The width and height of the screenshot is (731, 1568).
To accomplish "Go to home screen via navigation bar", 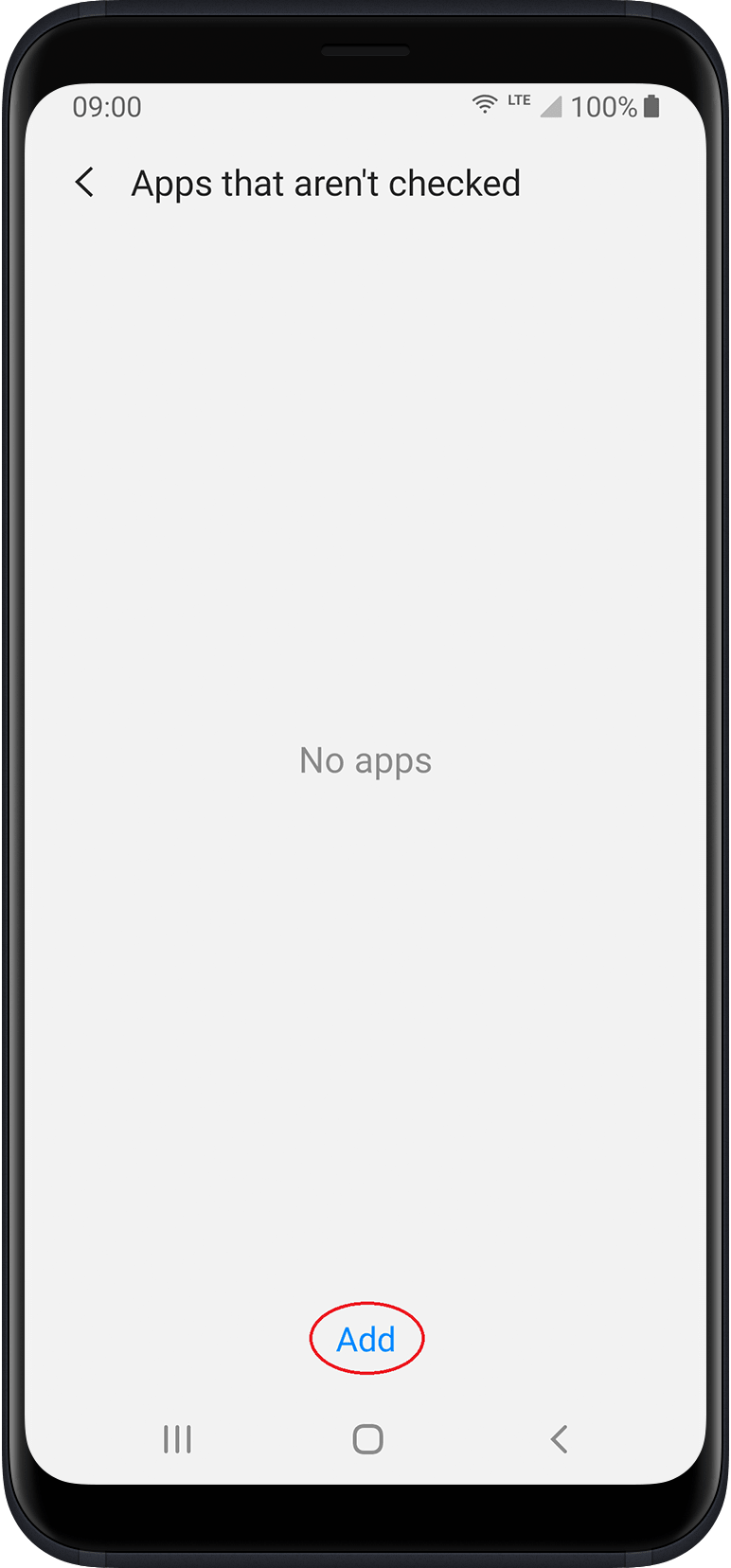I will pos(367,1439).
